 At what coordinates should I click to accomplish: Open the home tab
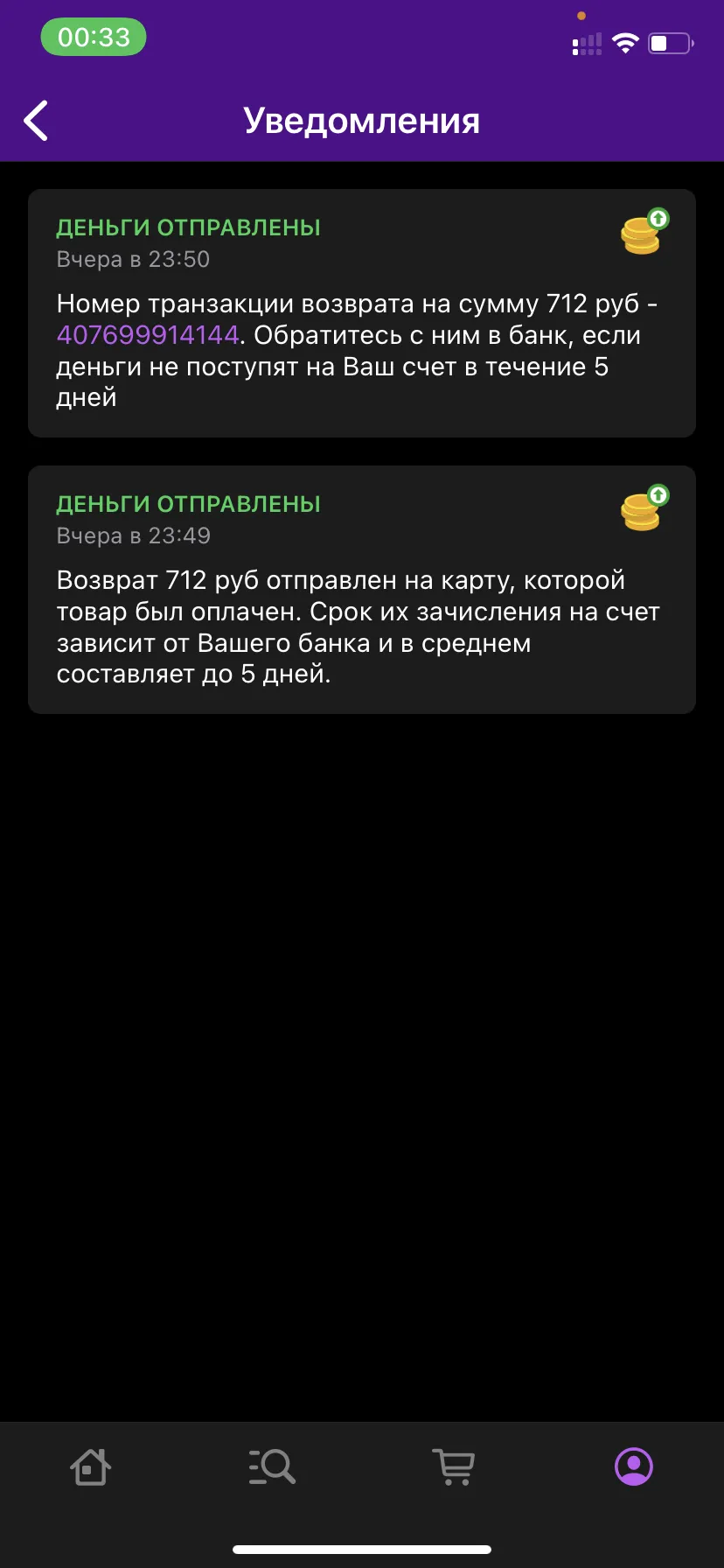(x=91, y=1466)
